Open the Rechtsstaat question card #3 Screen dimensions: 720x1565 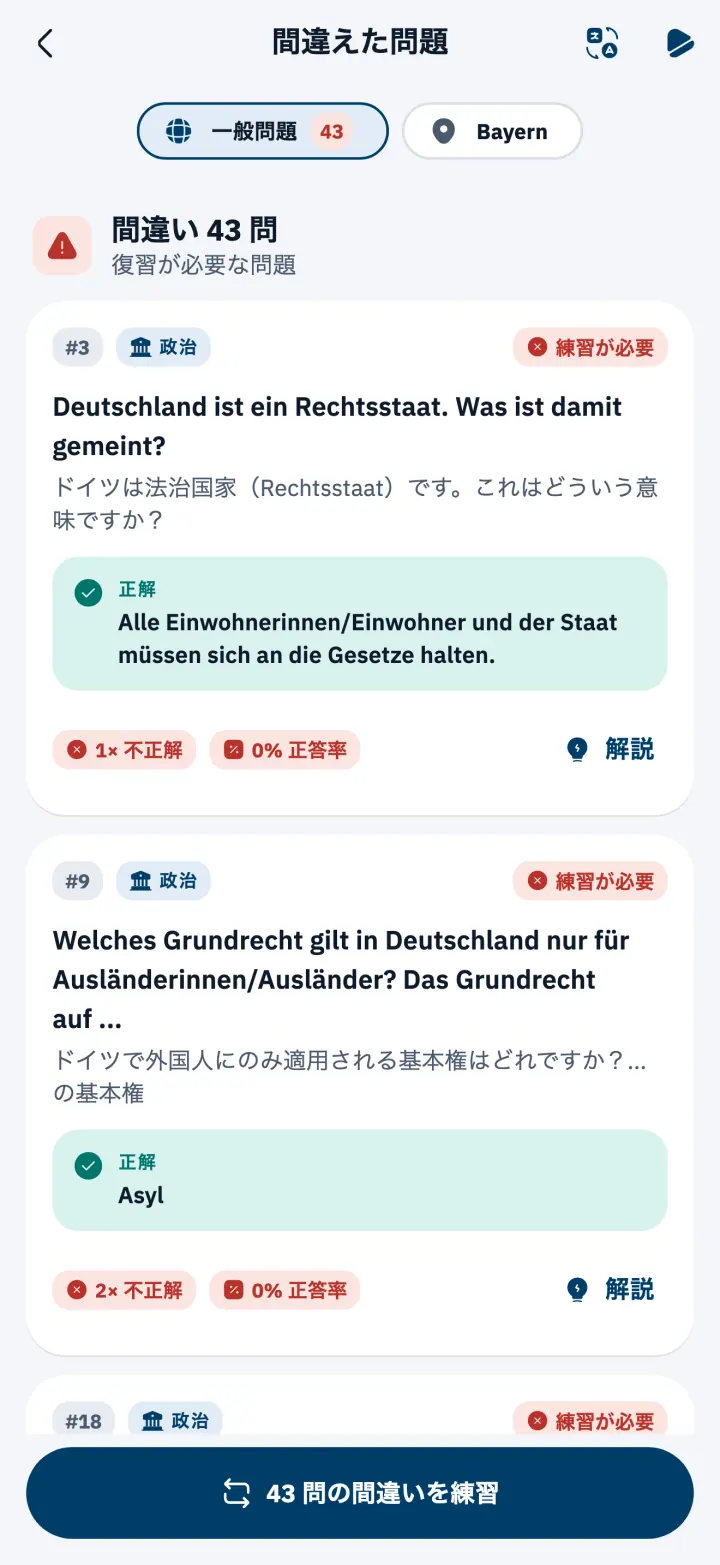coord(360,558)
